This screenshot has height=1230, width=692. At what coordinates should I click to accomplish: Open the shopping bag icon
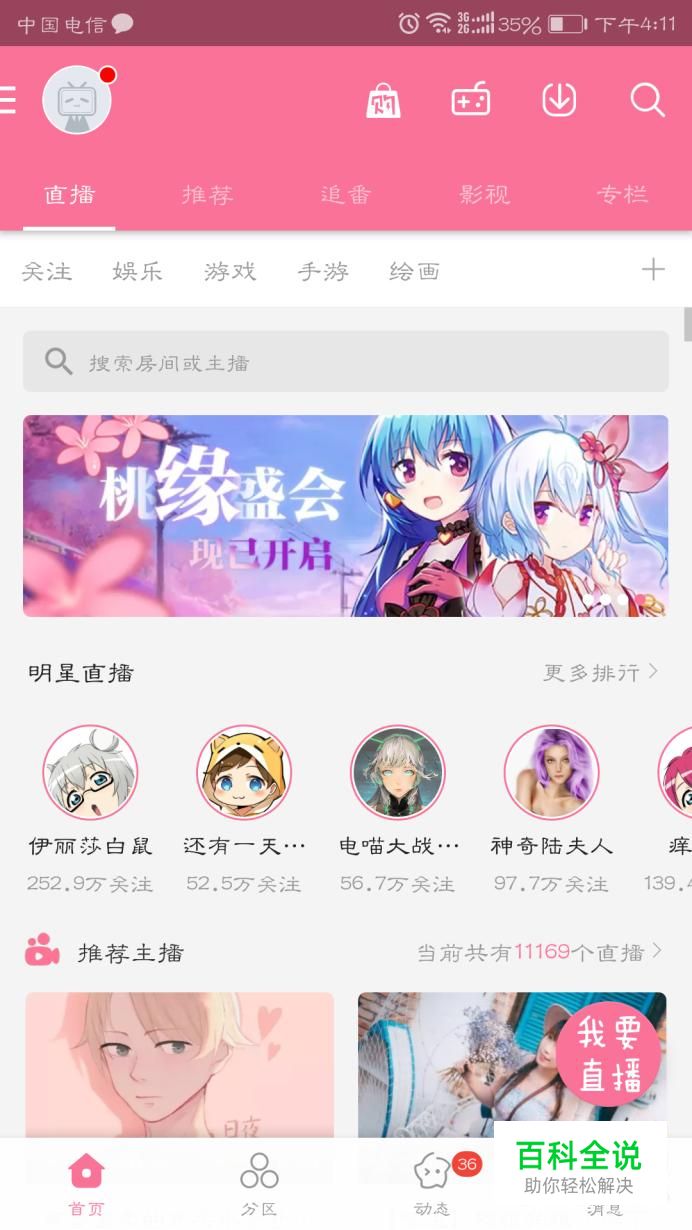pyautogui.click(x=383, y=100)
